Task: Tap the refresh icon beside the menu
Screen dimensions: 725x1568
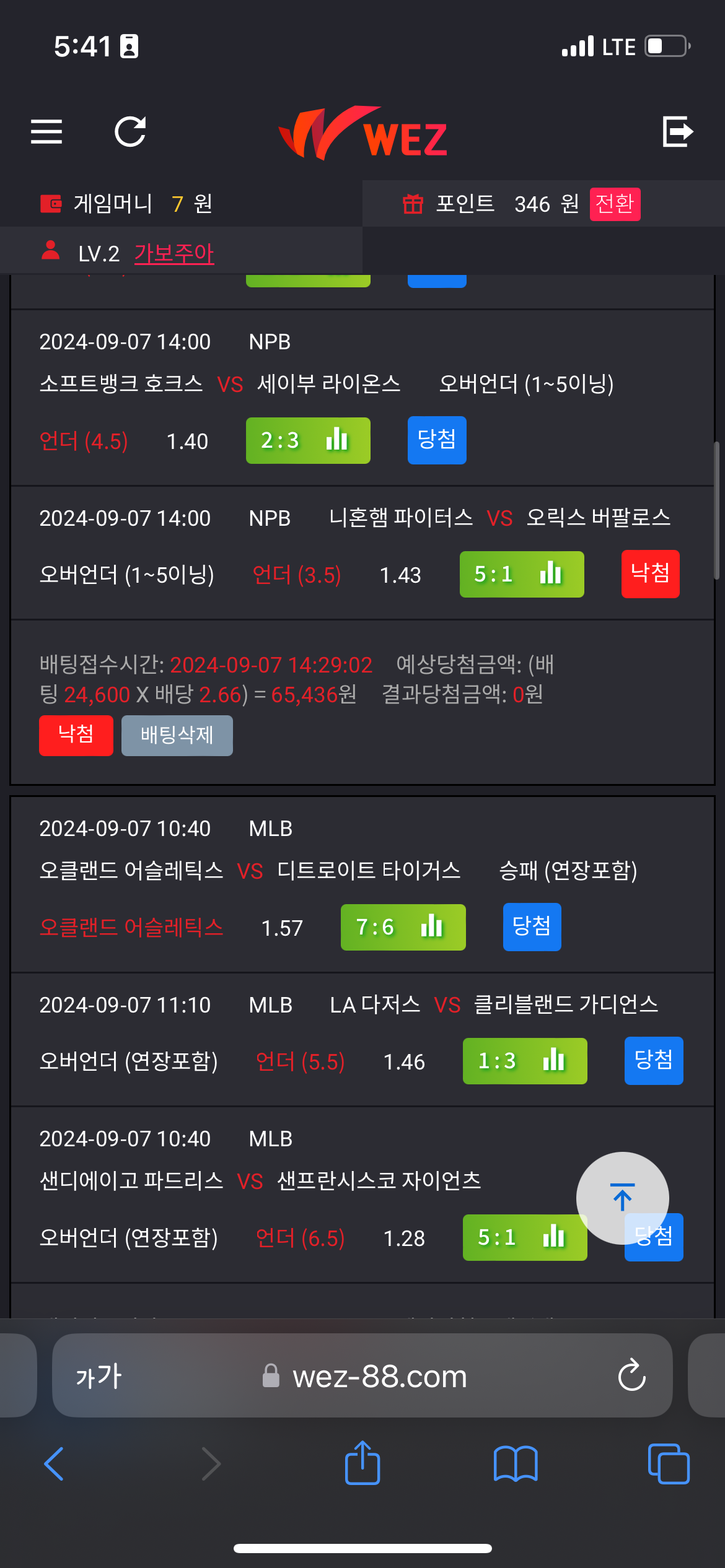Action: pyautogui.click(x=130, y=131)
